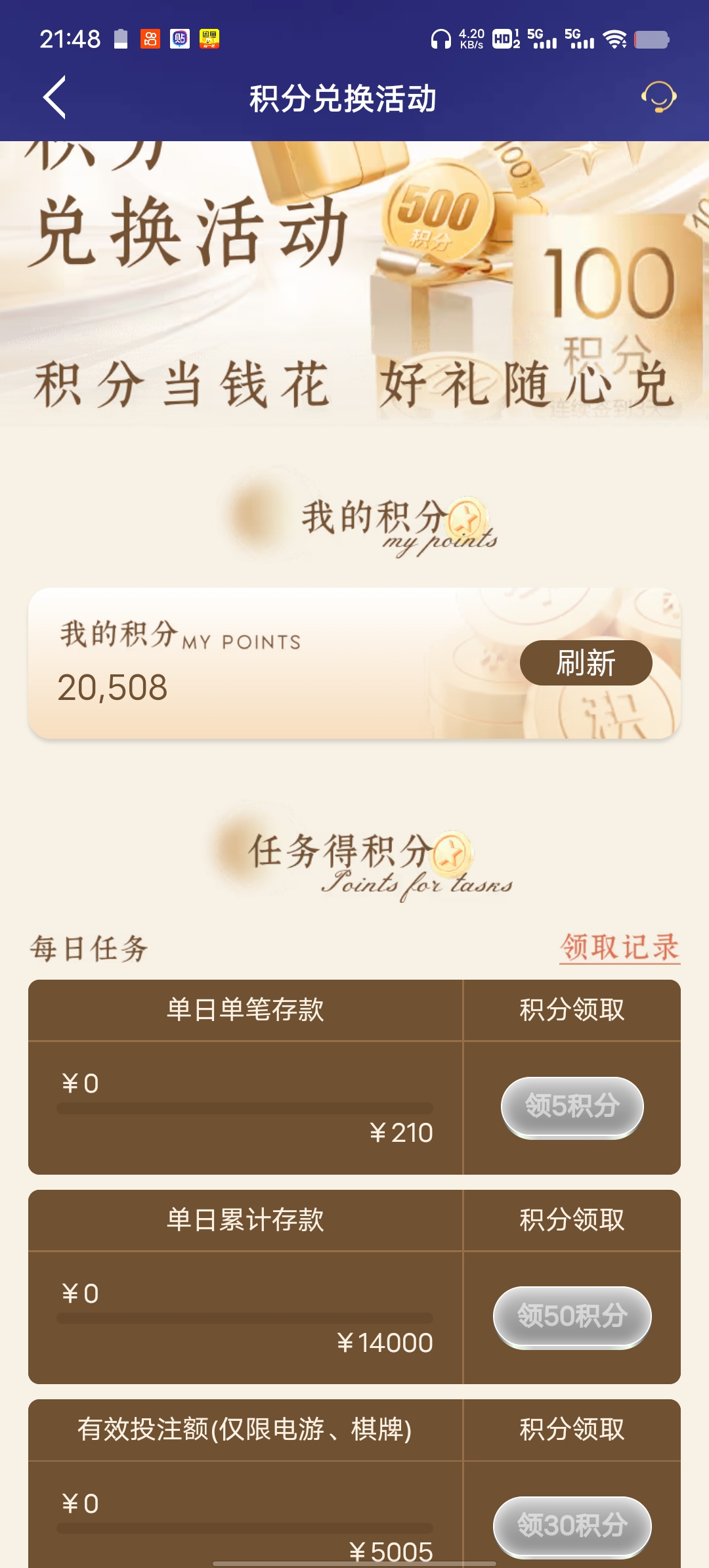This screenshot has width=709, height=1568.
Task: Tap the points balance showing 20,508
Action: coord(114,687)
